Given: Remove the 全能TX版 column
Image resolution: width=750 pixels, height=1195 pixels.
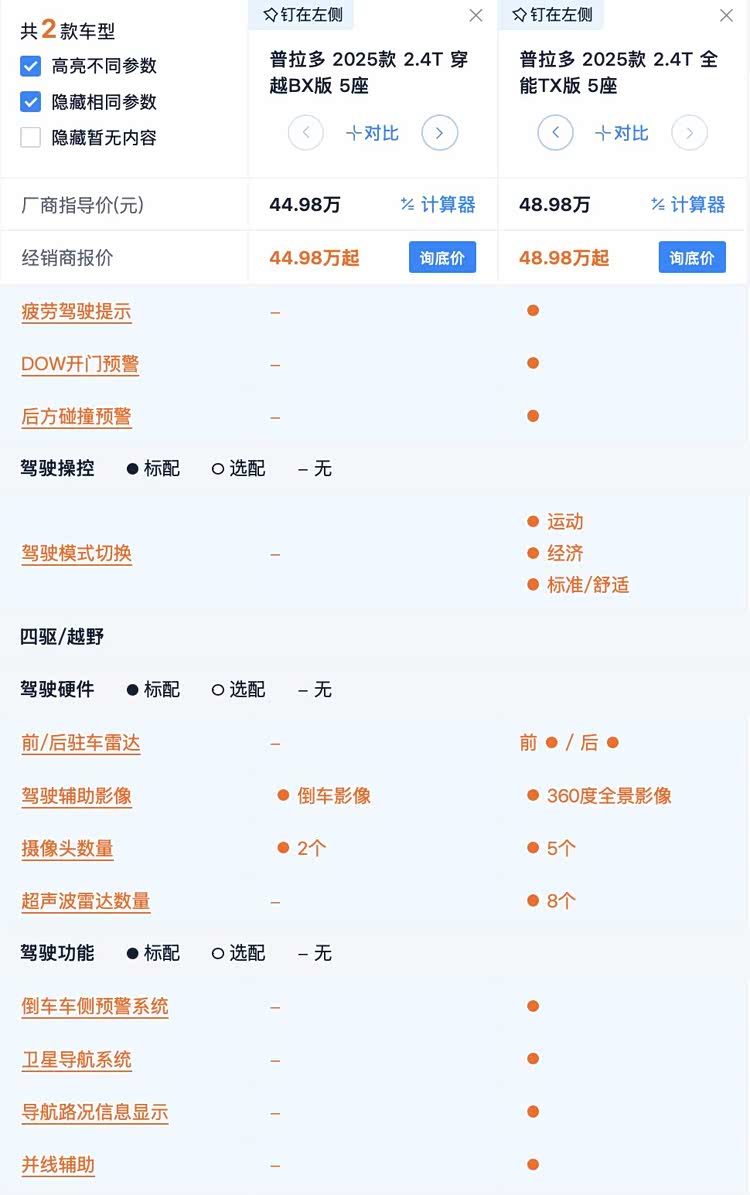Looking at the screenshot, I should [726, 15].
